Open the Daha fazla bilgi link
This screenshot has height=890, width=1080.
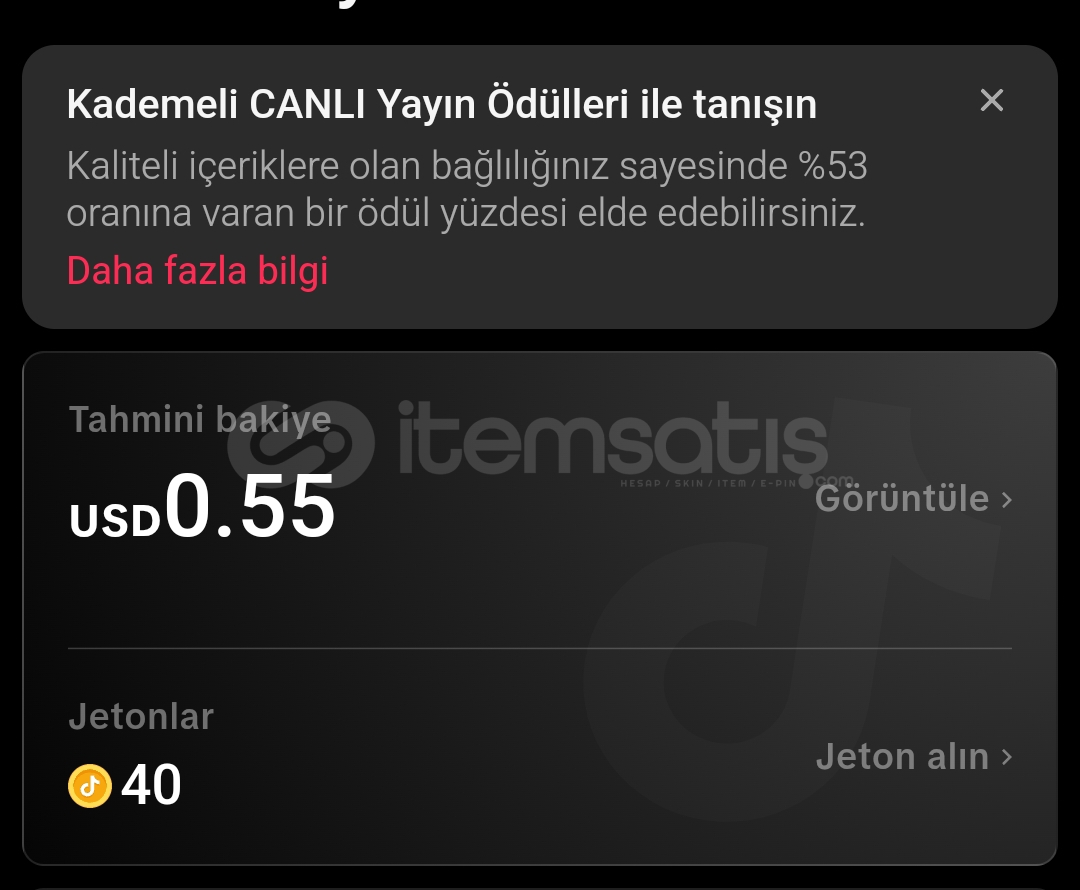(197, 271)
